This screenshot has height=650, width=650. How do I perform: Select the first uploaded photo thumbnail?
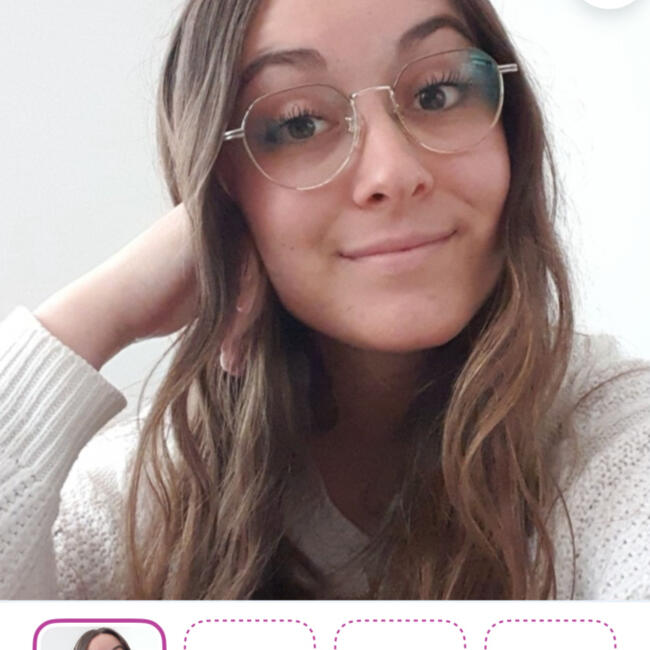click(99, 636)
